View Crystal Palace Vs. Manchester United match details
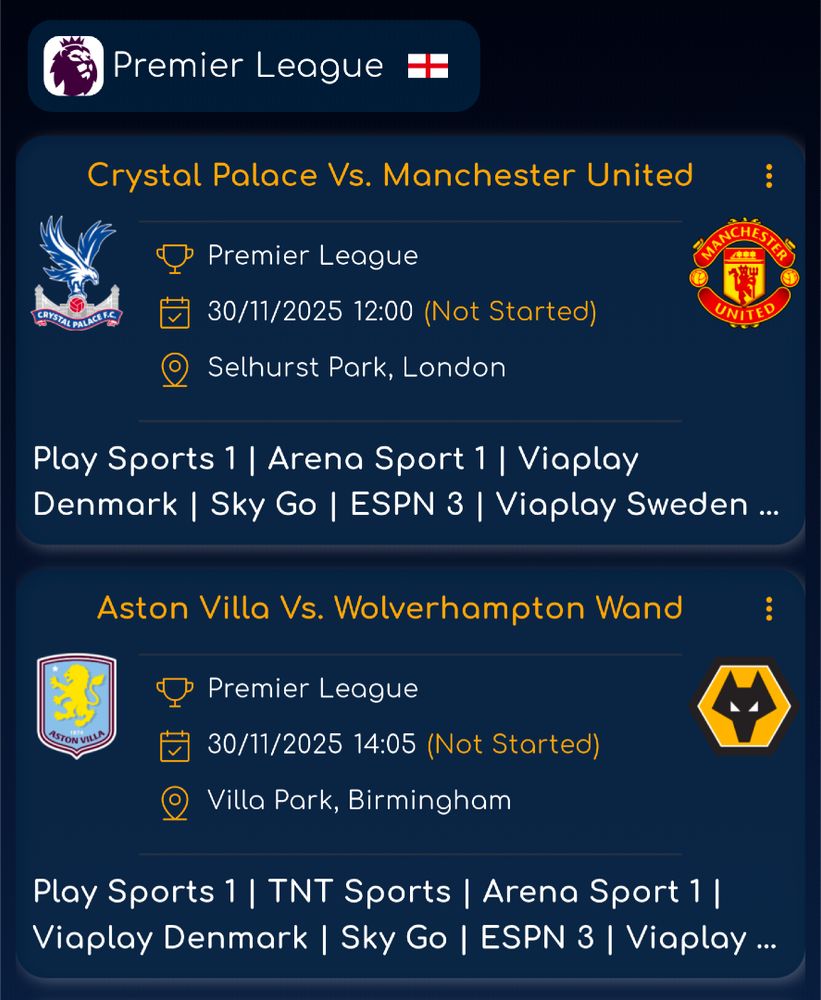 [x=390, y=176]
